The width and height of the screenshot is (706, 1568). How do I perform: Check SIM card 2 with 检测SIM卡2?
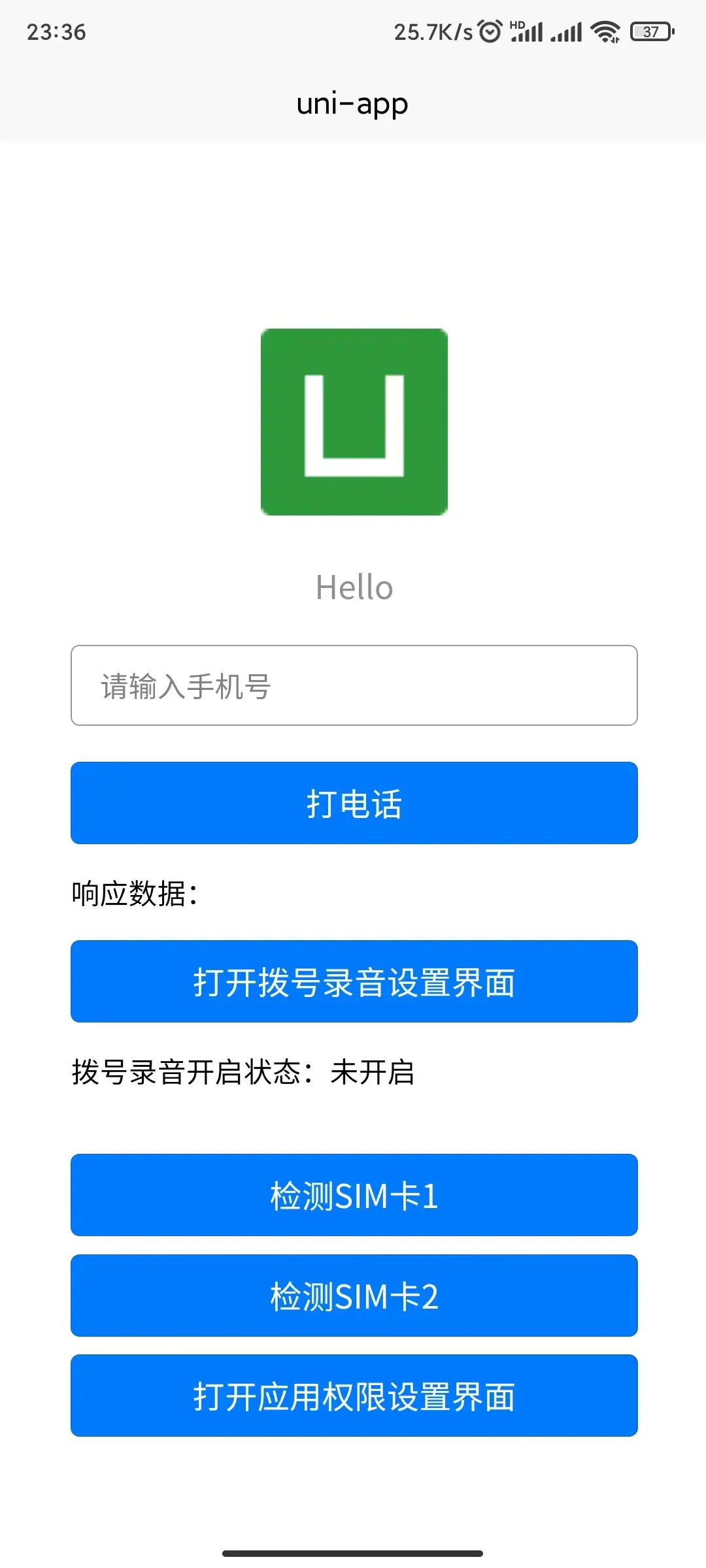pyautogui.click(x=354, y=1296)
